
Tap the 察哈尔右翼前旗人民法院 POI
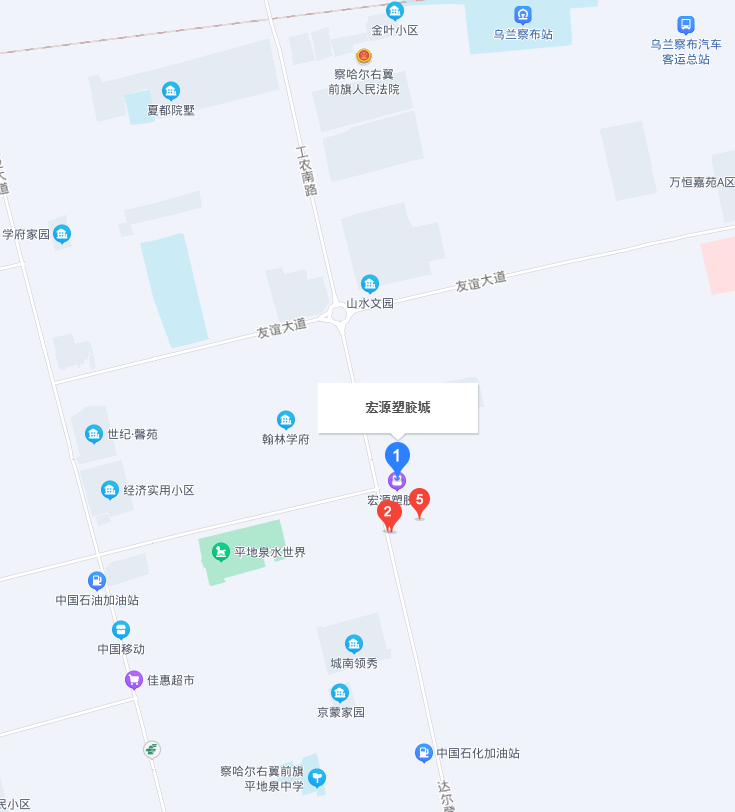tap(364, 56)
